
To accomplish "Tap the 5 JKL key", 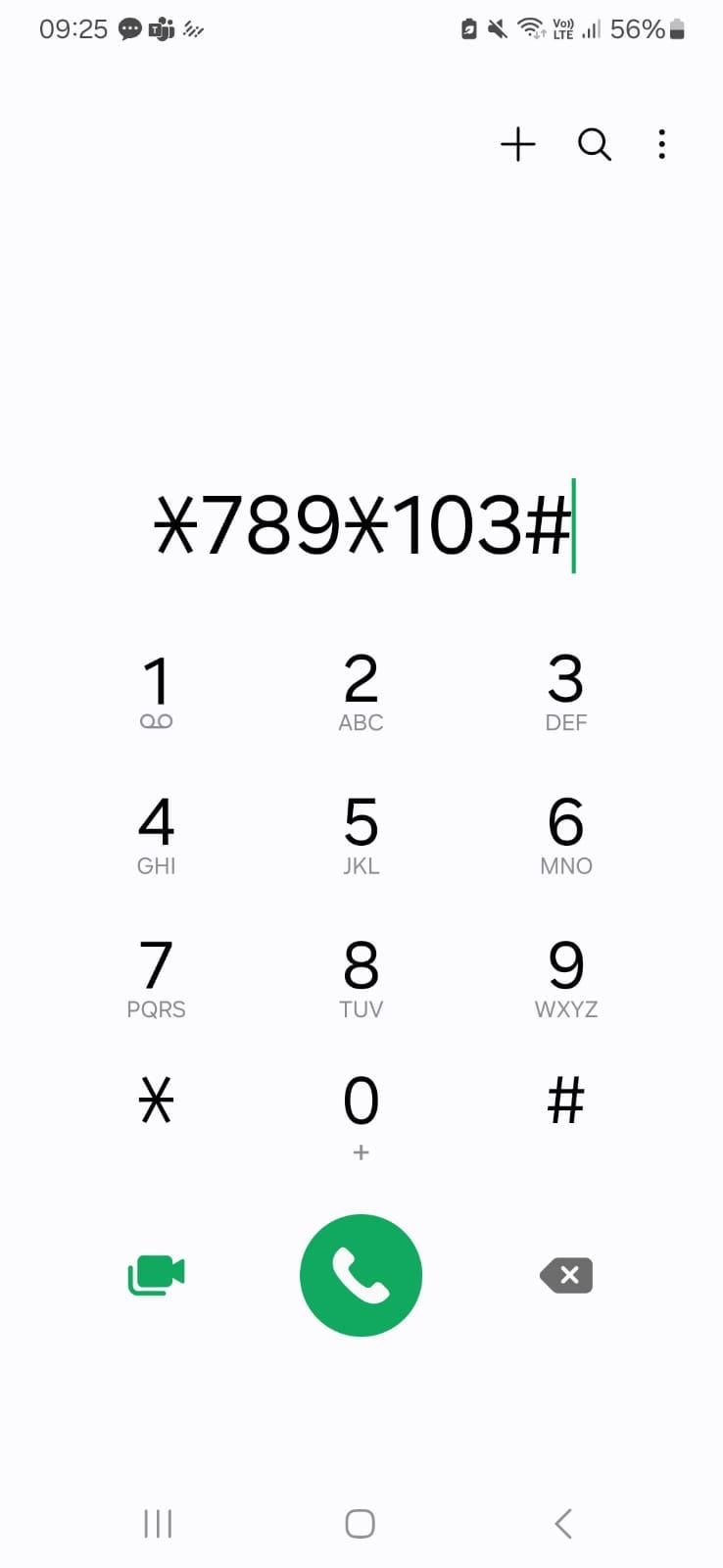I will point(361,835).
